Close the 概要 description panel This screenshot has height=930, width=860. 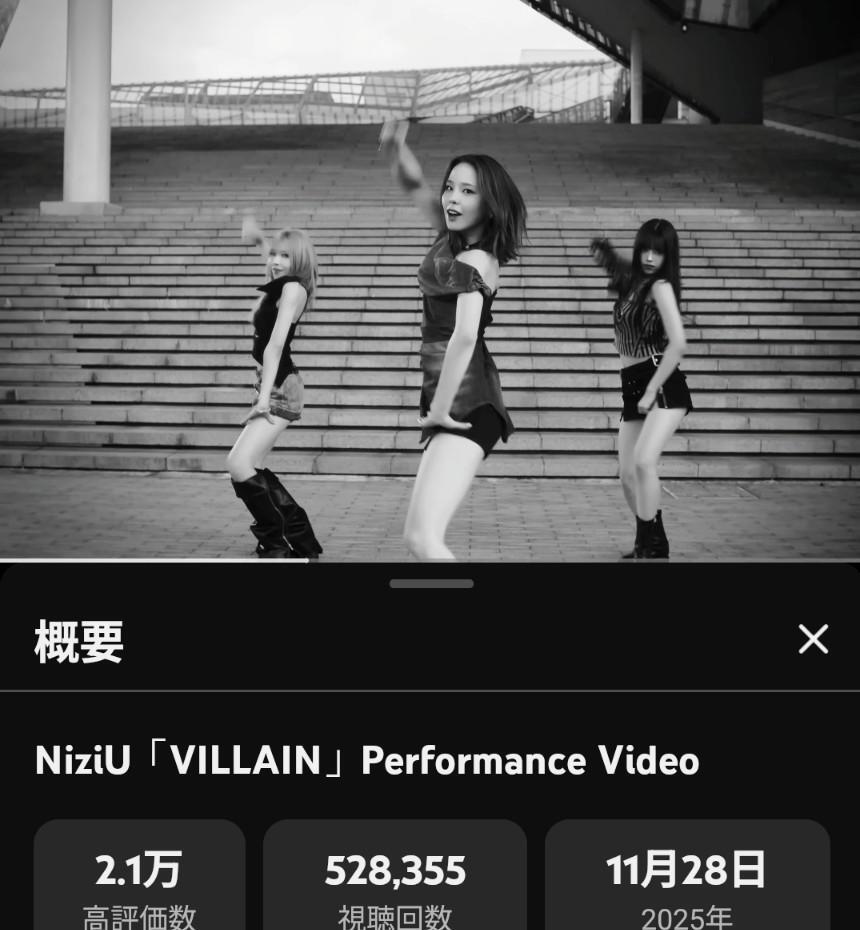[813, 639]
